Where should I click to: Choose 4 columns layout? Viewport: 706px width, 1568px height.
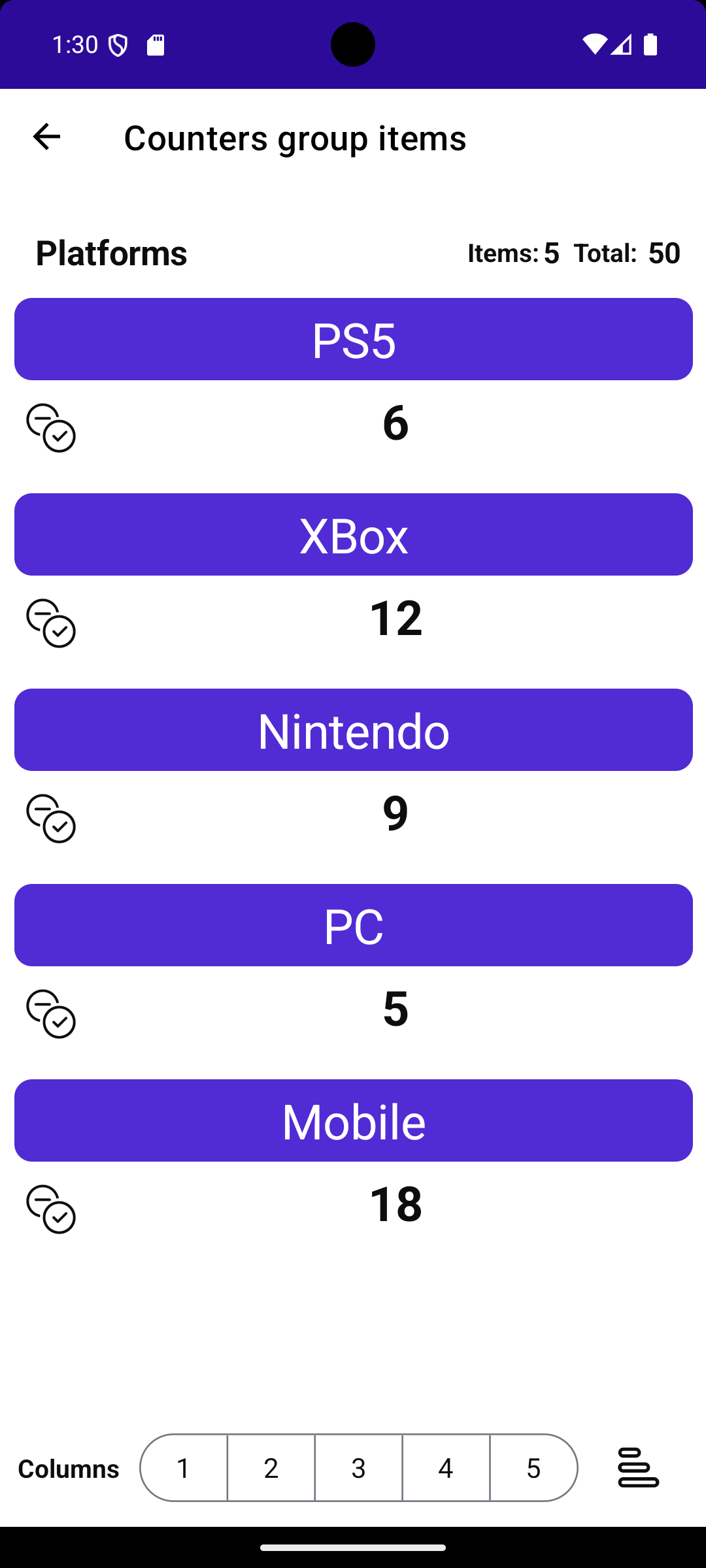click(446, 1468)
